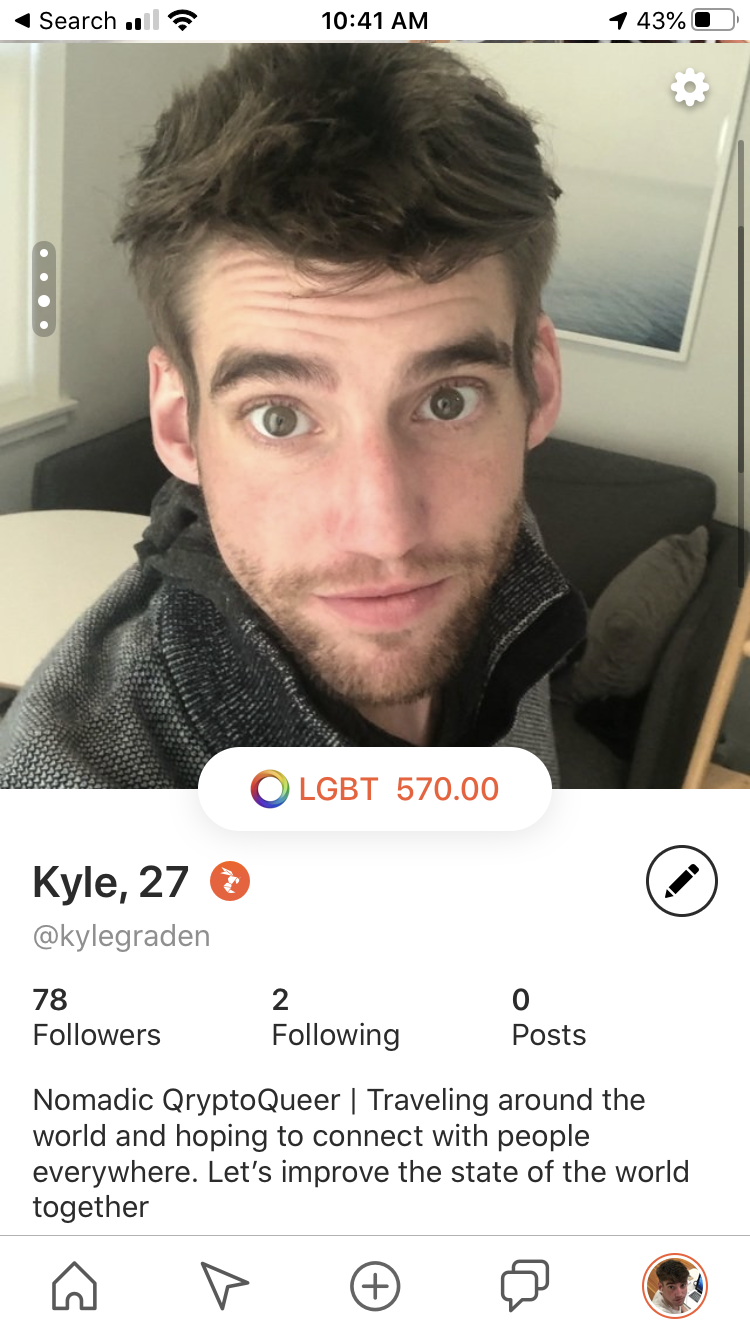
Task: Open the settings gear
Action: point(690,88)
